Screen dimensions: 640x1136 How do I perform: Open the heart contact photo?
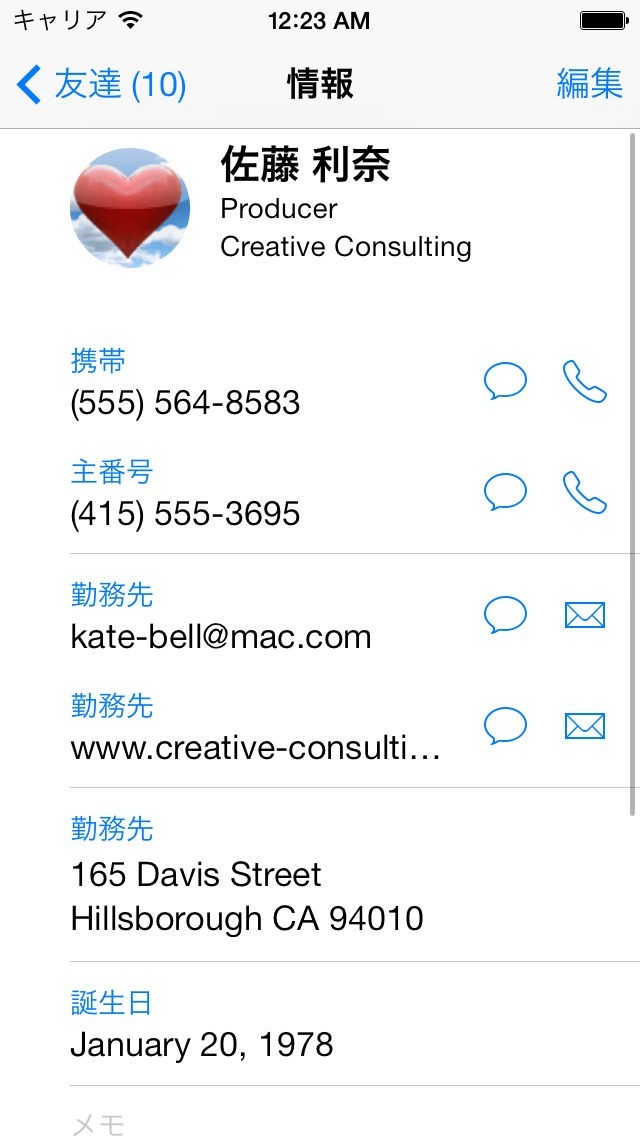point(130,208)
